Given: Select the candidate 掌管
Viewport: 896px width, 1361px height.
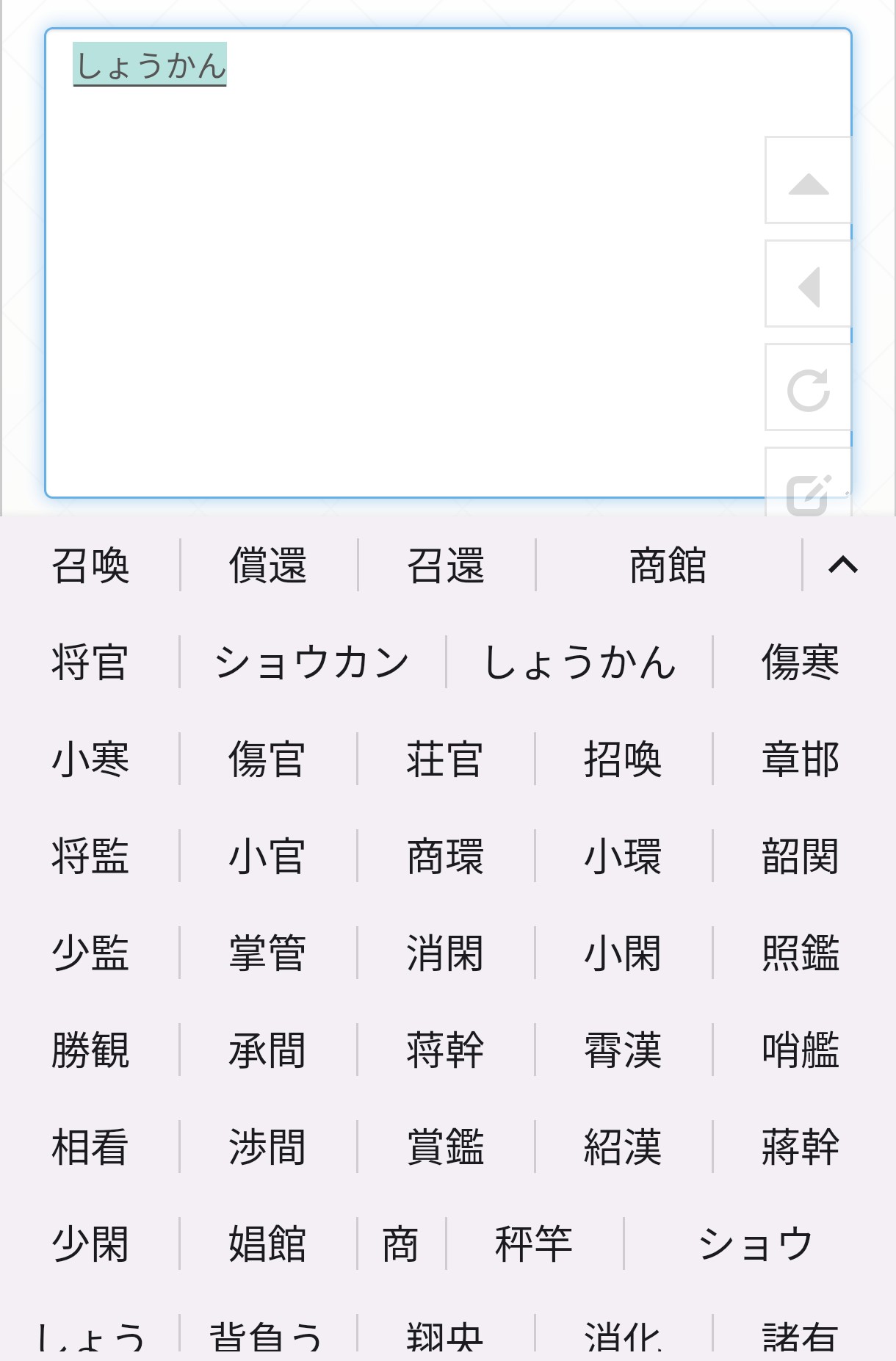Looking at the screenshot, I should pyautogui.click(x=268, y=953).
